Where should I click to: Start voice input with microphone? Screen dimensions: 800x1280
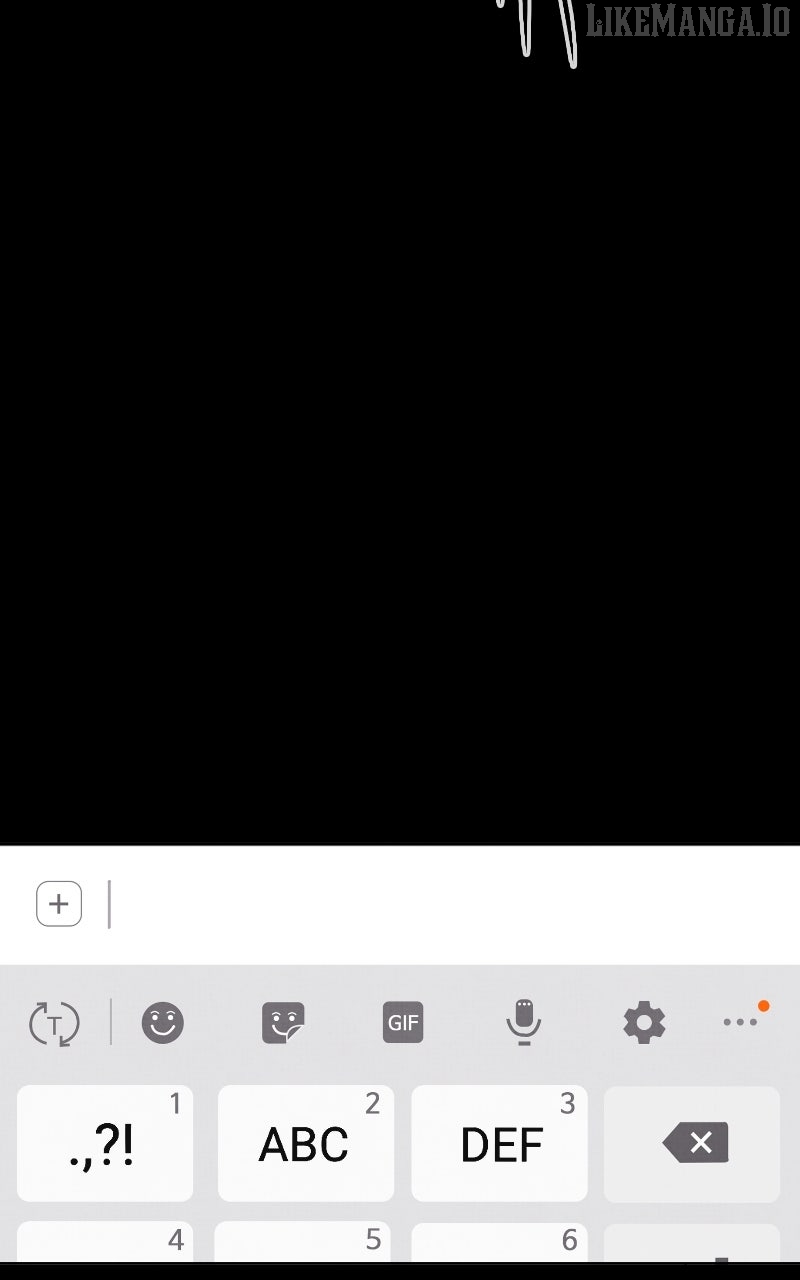pyautogui.click(x=523, y=1023)
